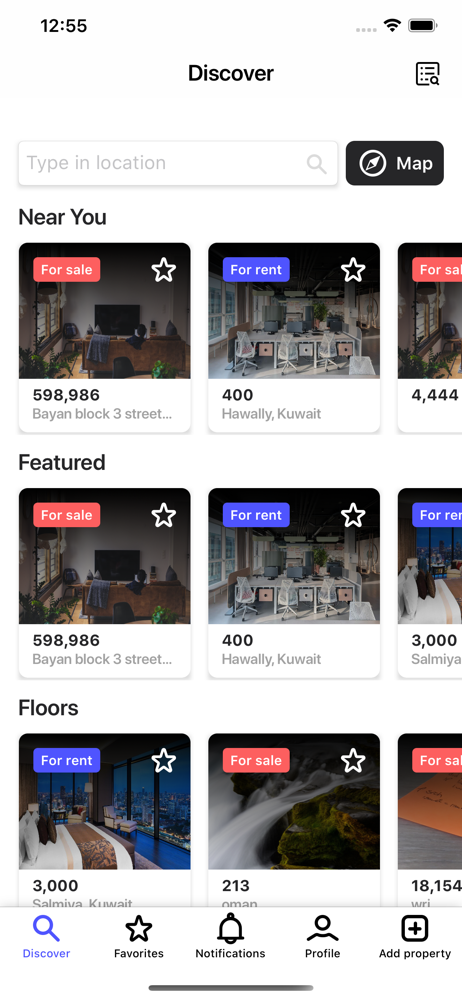Viewport: 462px width, 1000px height.
Task: Tap the Type in location search field
Action: coord(178,163)
